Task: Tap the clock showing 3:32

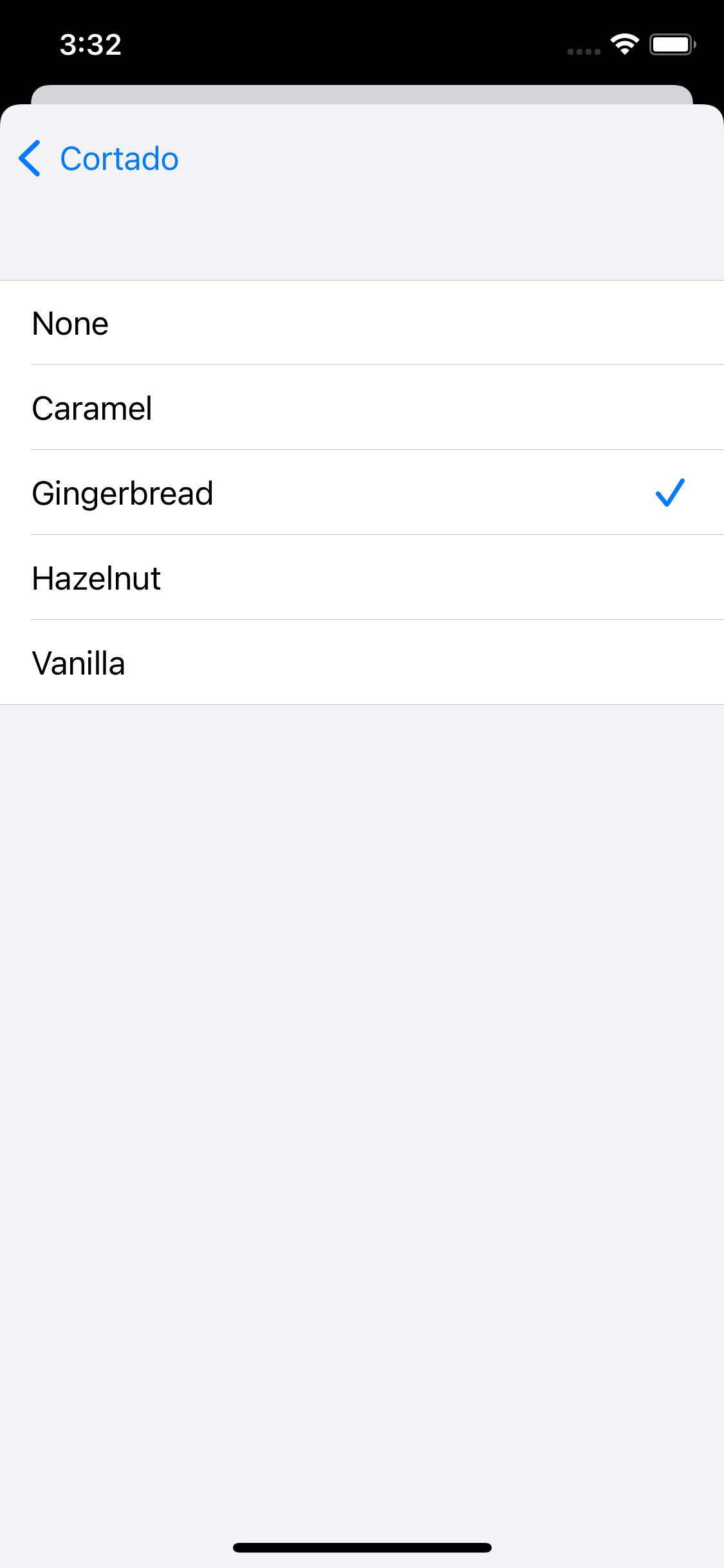Action: [x=89, y=44]
